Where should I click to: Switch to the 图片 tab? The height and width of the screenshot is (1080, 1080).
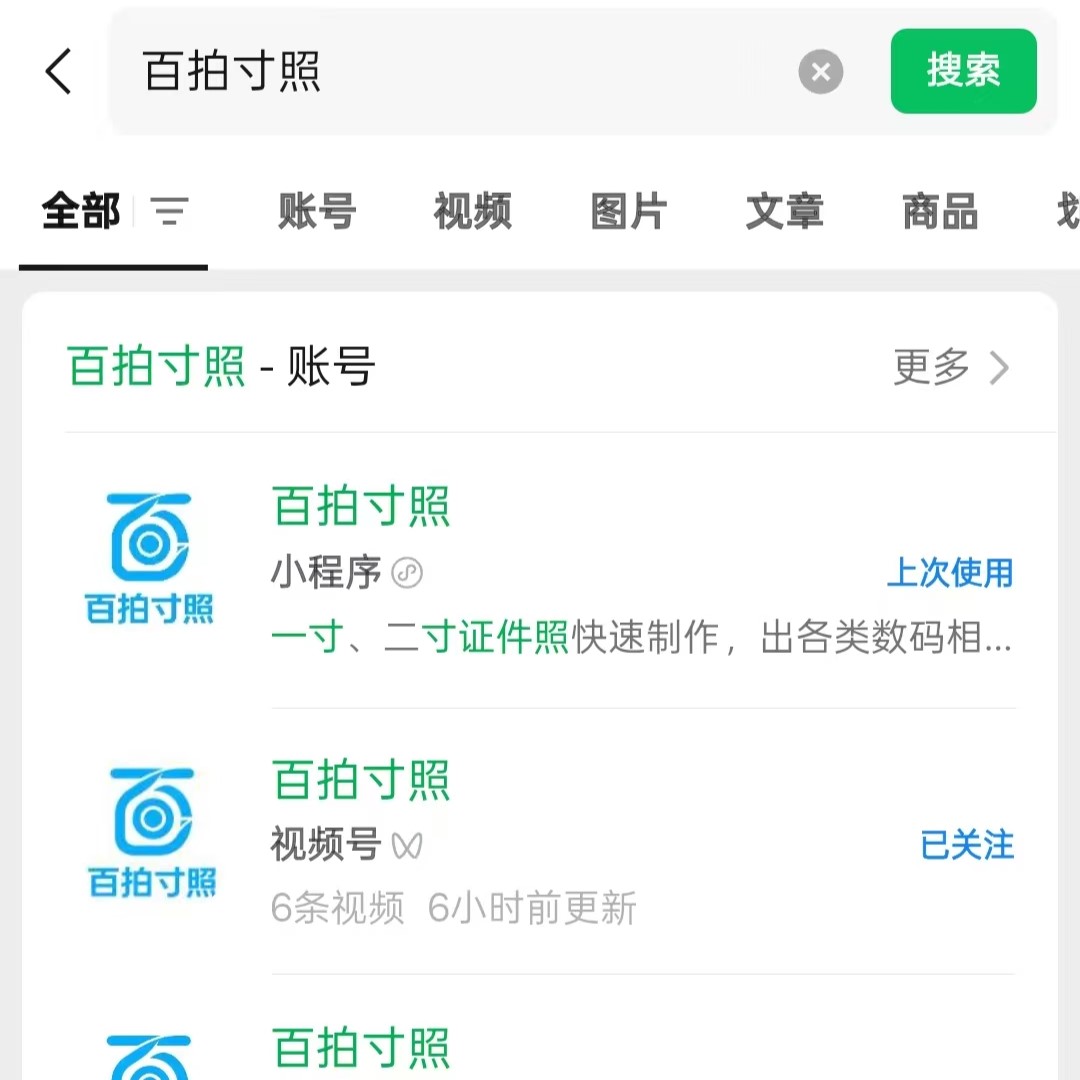click(629, 212)
